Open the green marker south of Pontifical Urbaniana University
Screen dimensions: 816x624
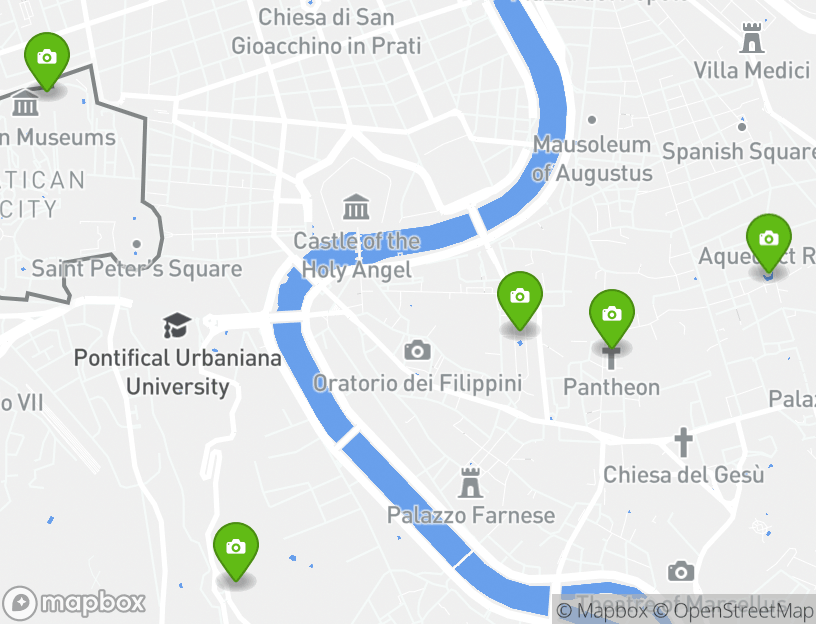click(236, 548)
